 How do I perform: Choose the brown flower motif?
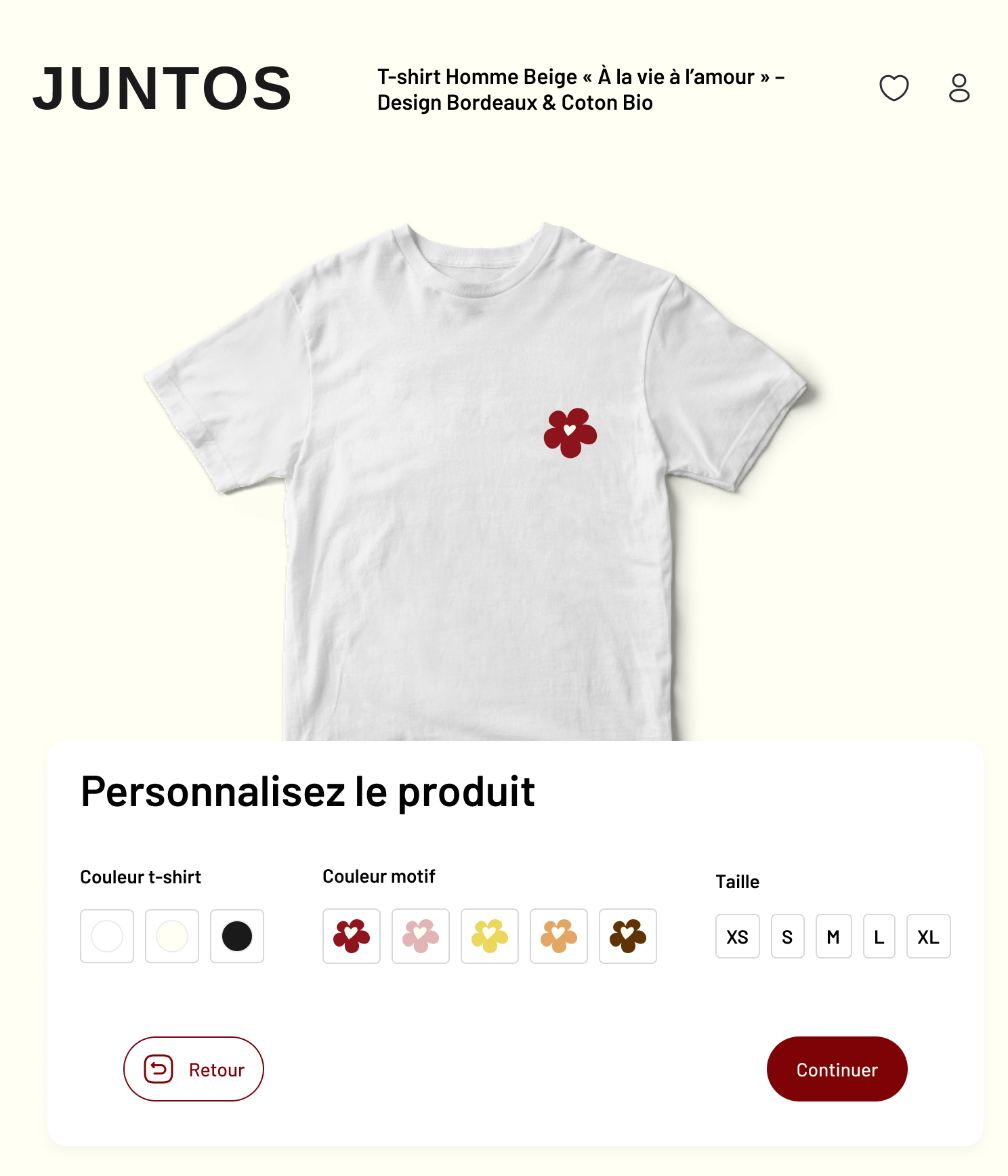628,936
